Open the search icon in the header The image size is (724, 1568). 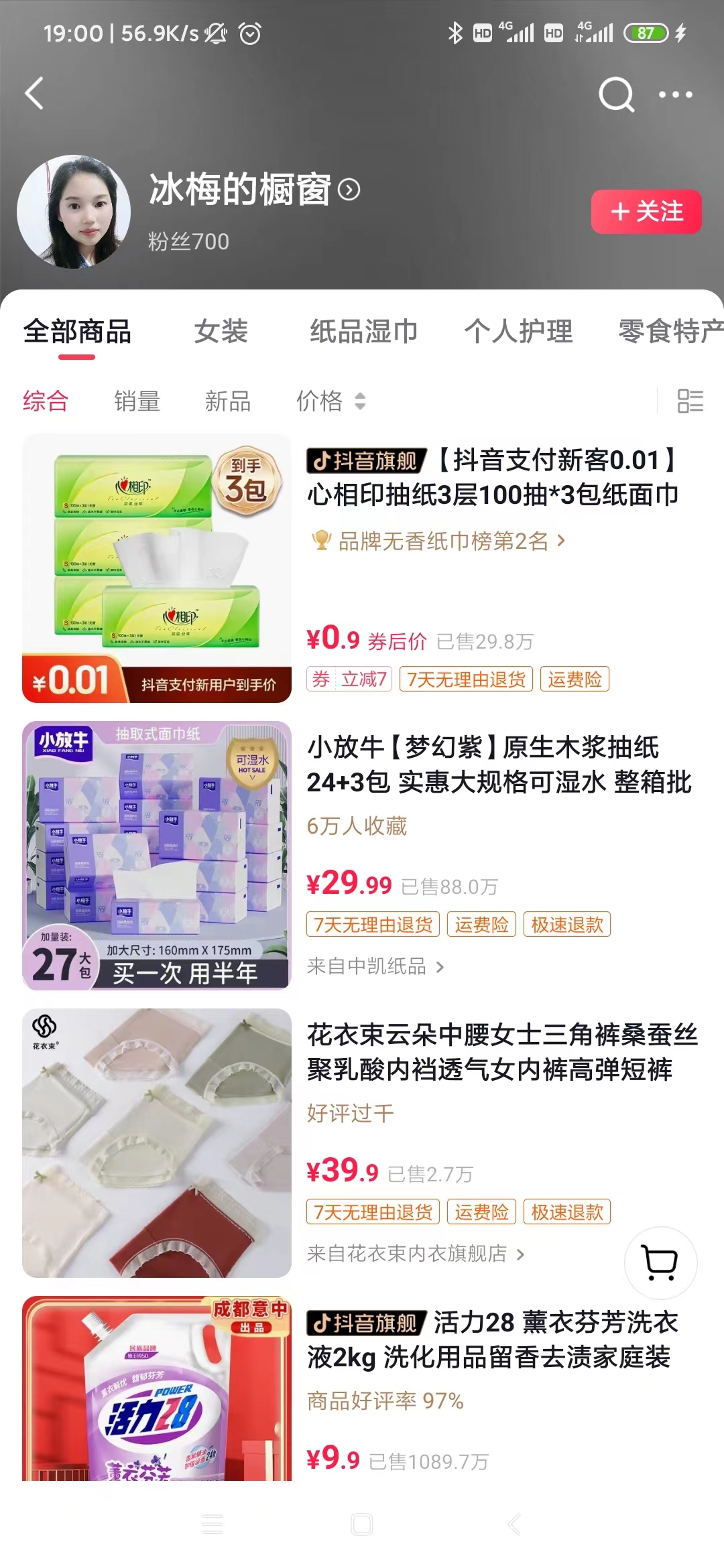[615, 94]
